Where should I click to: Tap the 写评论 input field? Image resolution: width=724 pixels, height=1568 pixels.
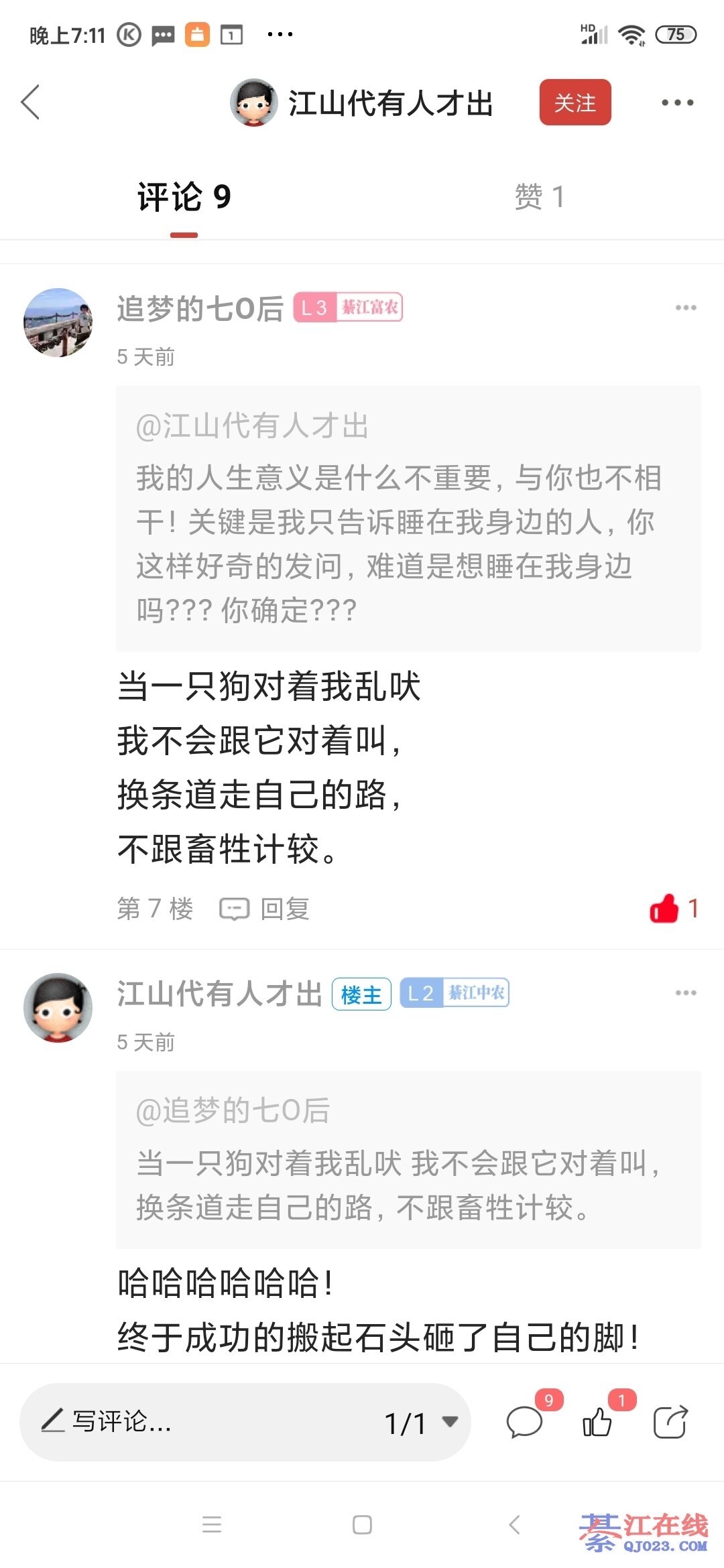pyautogui.click(x=201, y=1422)
